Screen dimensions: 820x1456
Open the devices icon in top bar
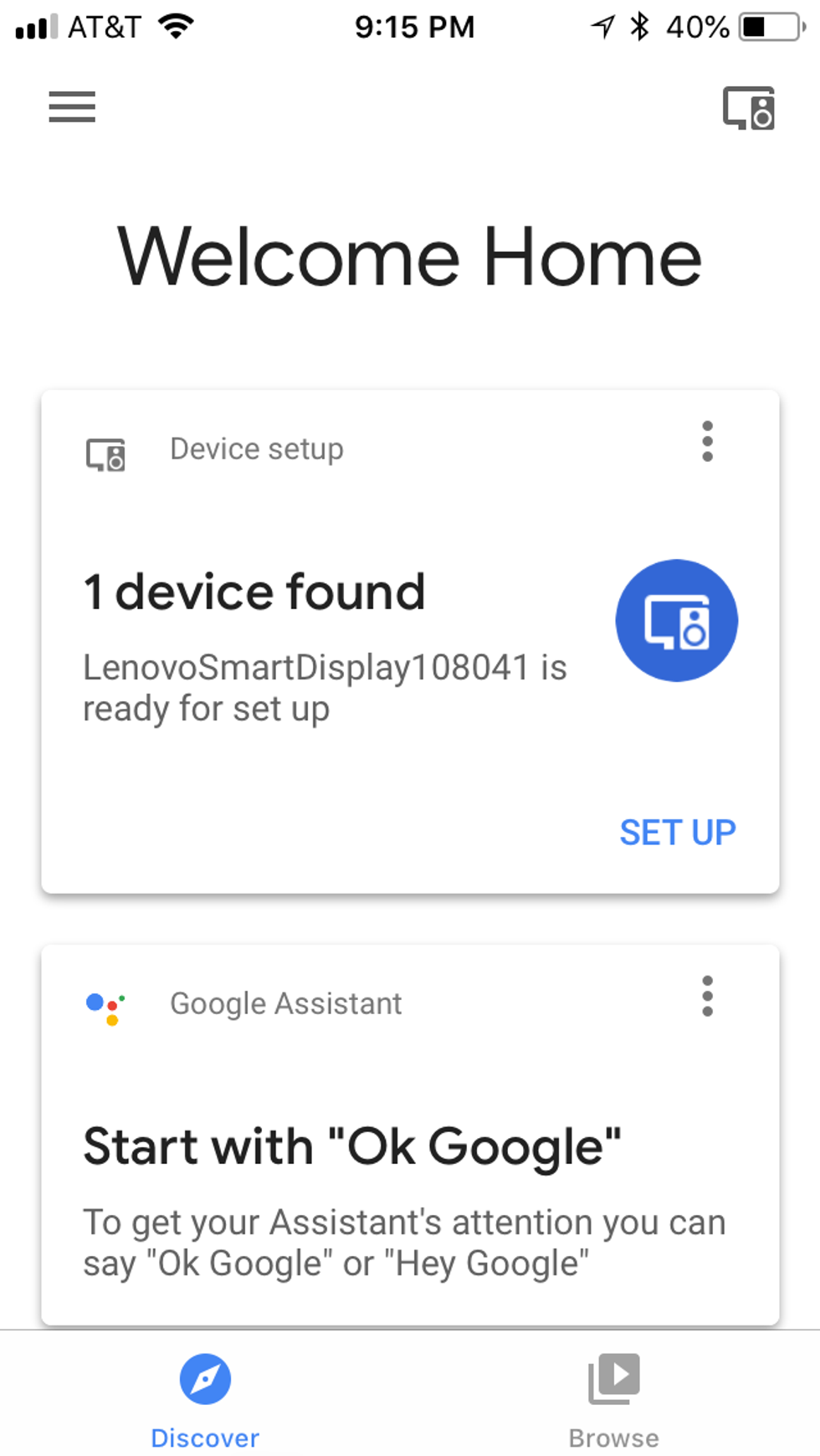pyautogui.click(x=749, y=109)
